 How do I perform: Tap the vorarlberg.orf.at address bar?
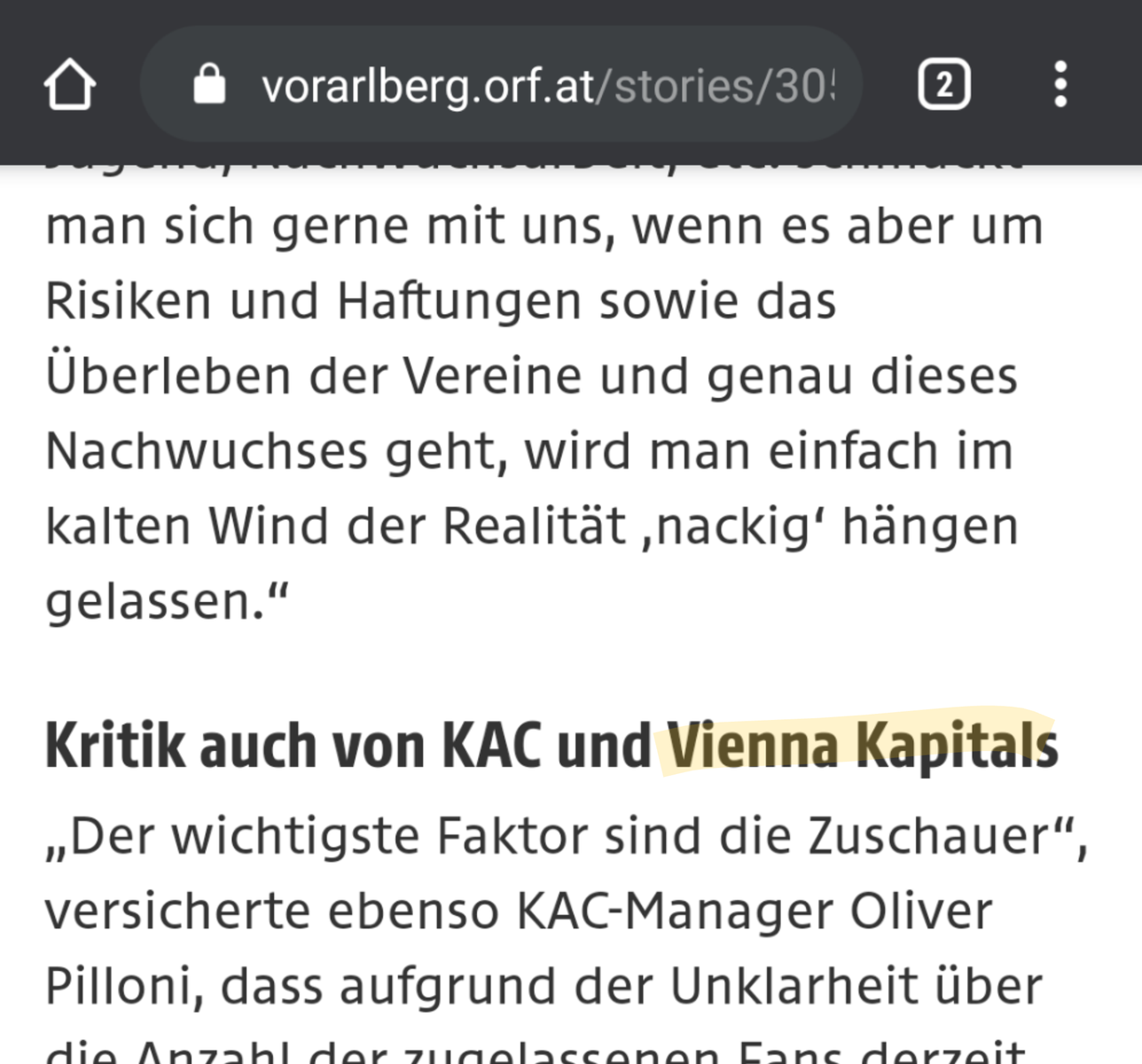[532, 85]
